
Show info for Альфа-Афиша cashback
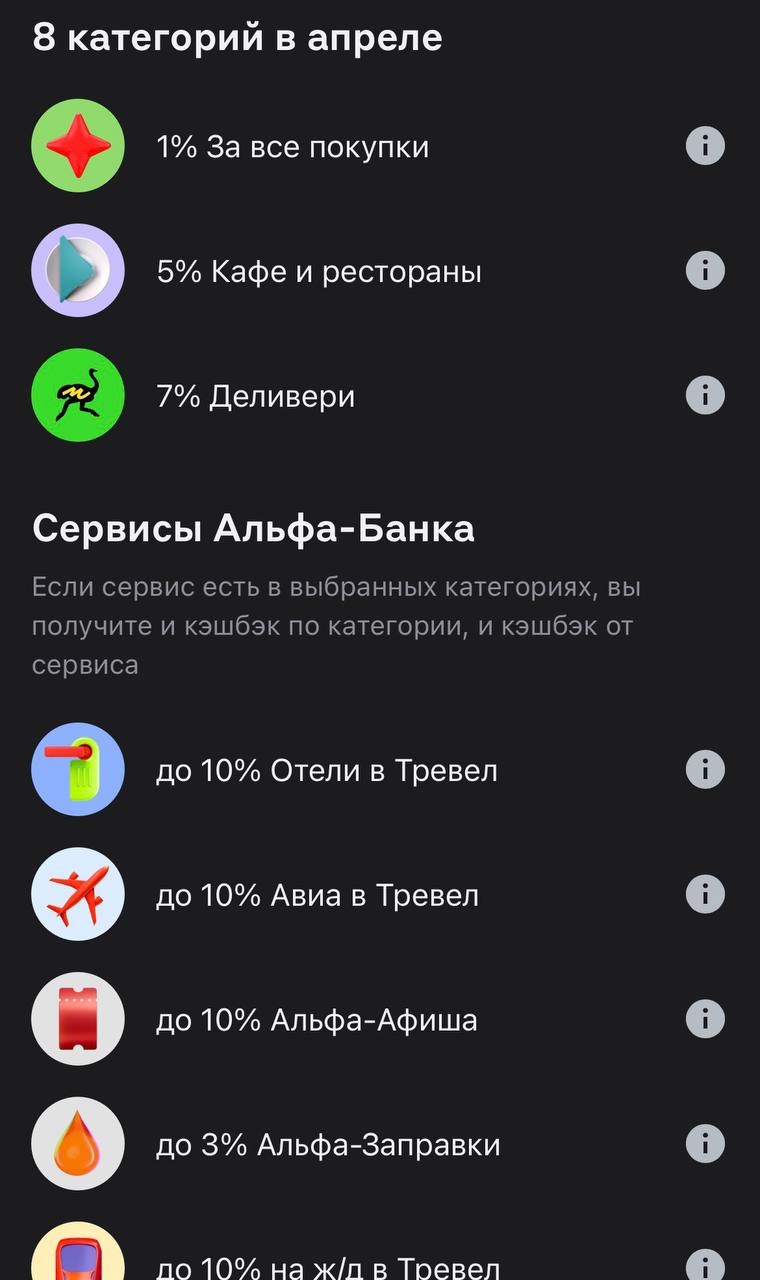point(704,1018)
